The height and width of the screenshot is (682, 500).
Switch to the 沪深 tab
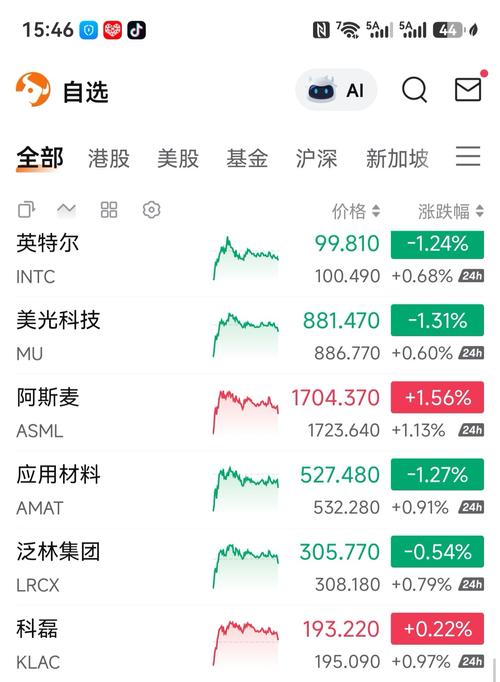coord(316,158)
